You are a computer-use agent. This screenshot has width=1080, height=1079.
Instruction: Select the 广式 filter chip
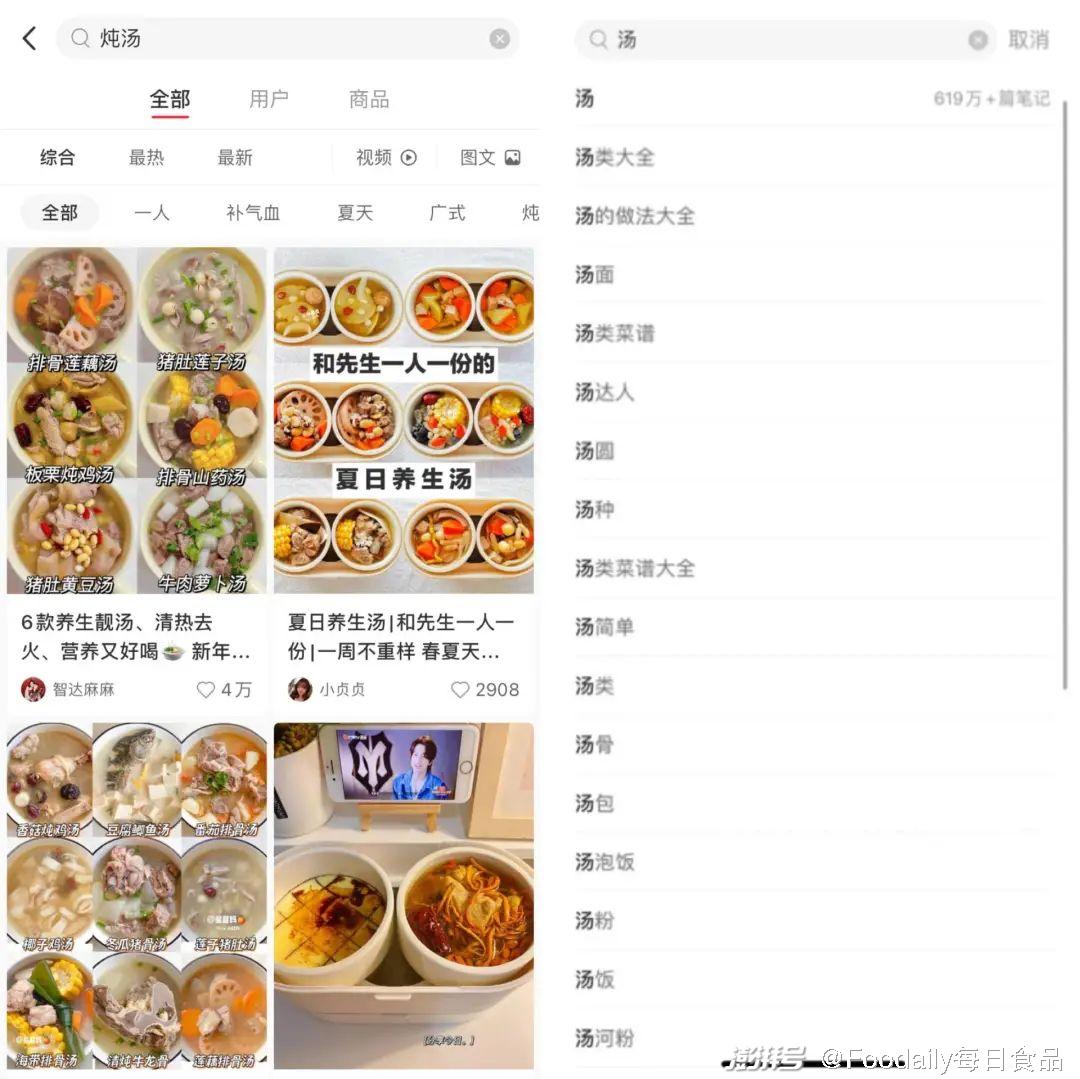pos(447,212)
